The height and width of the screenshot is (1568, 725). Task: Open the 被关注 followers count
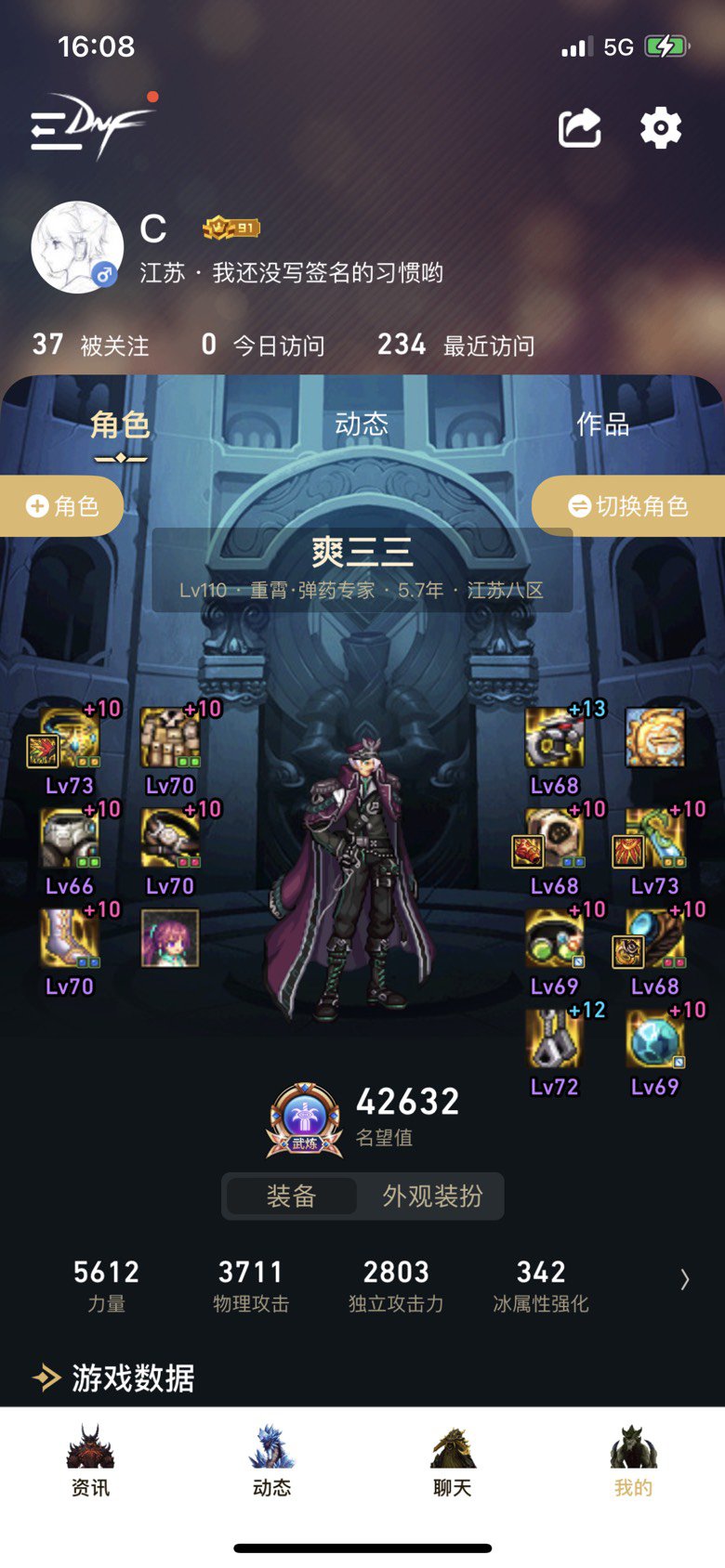(90, 346)
